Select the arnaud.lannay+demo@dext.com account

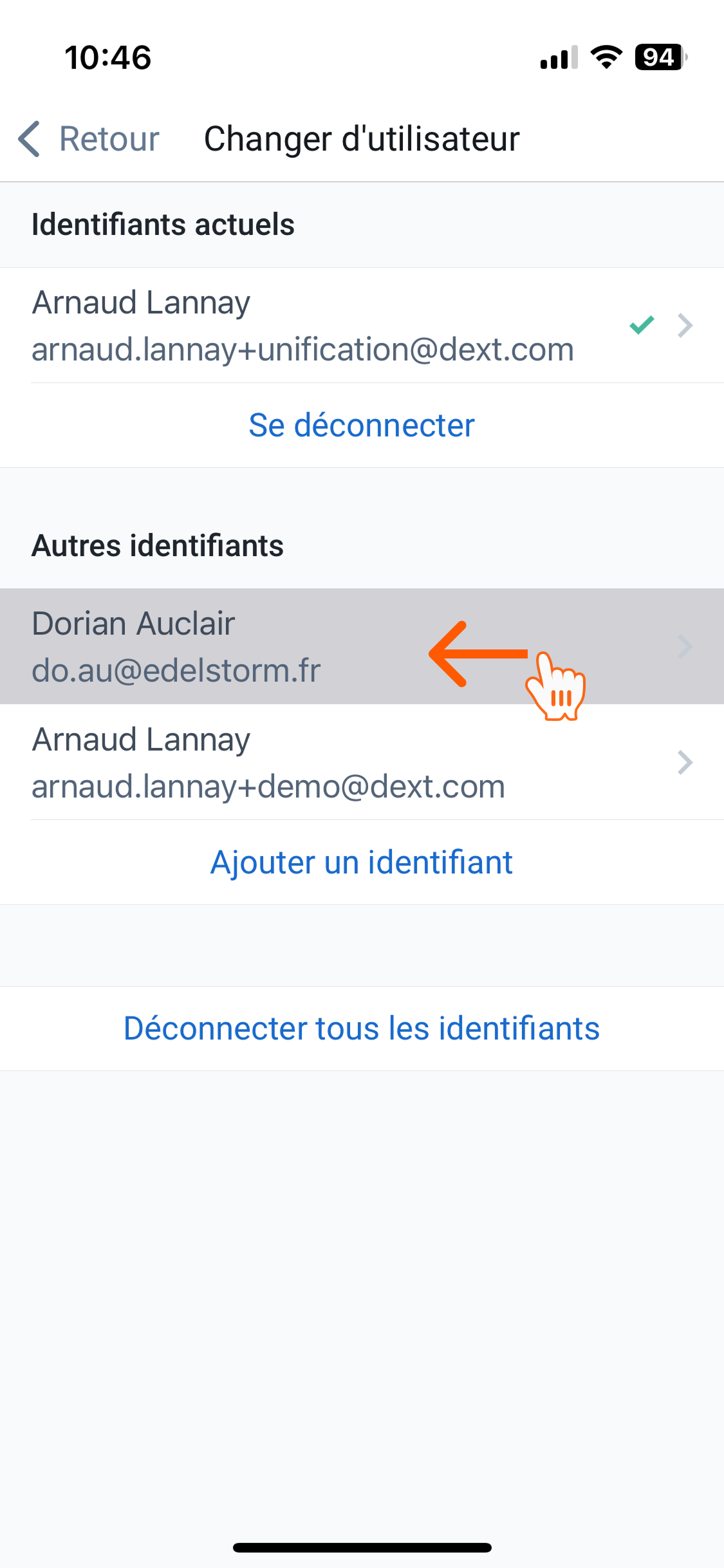[362, 762]
